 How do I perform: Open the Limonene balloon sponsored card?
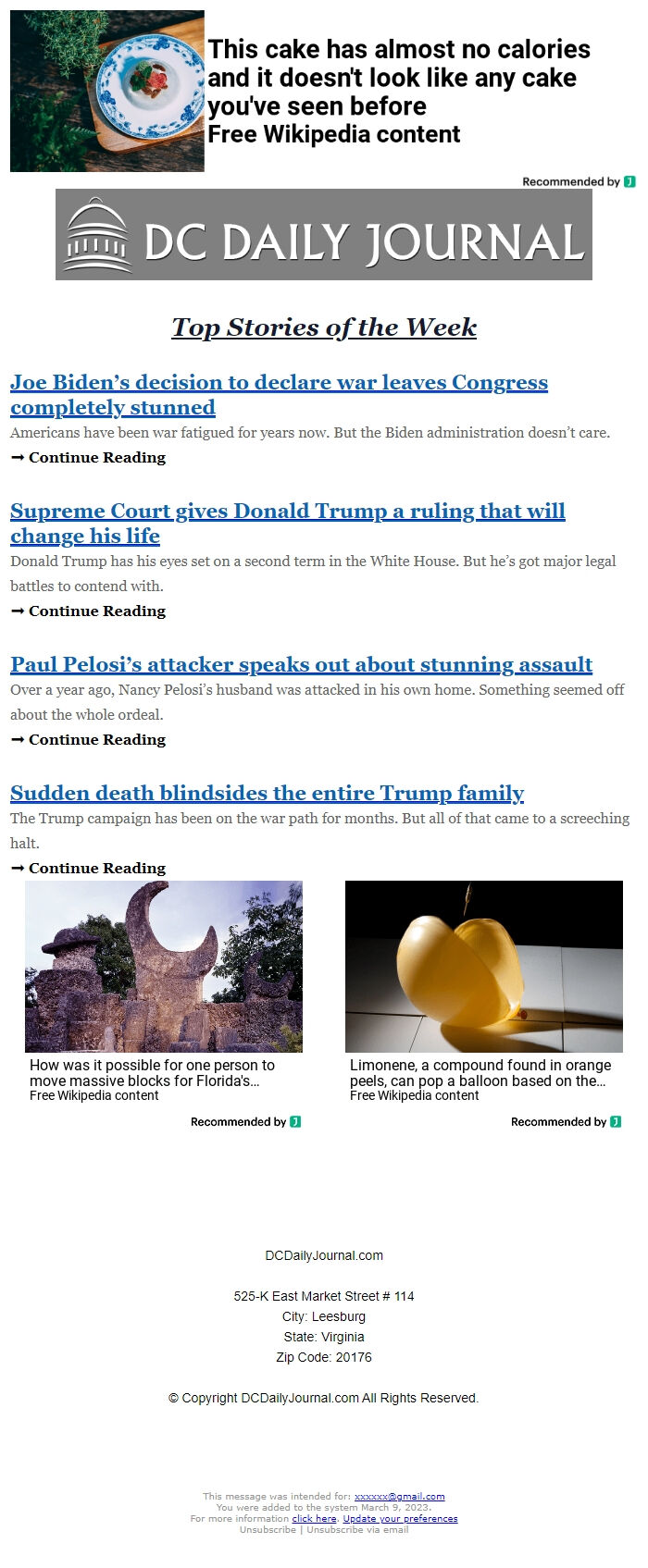tap(483, 990)
